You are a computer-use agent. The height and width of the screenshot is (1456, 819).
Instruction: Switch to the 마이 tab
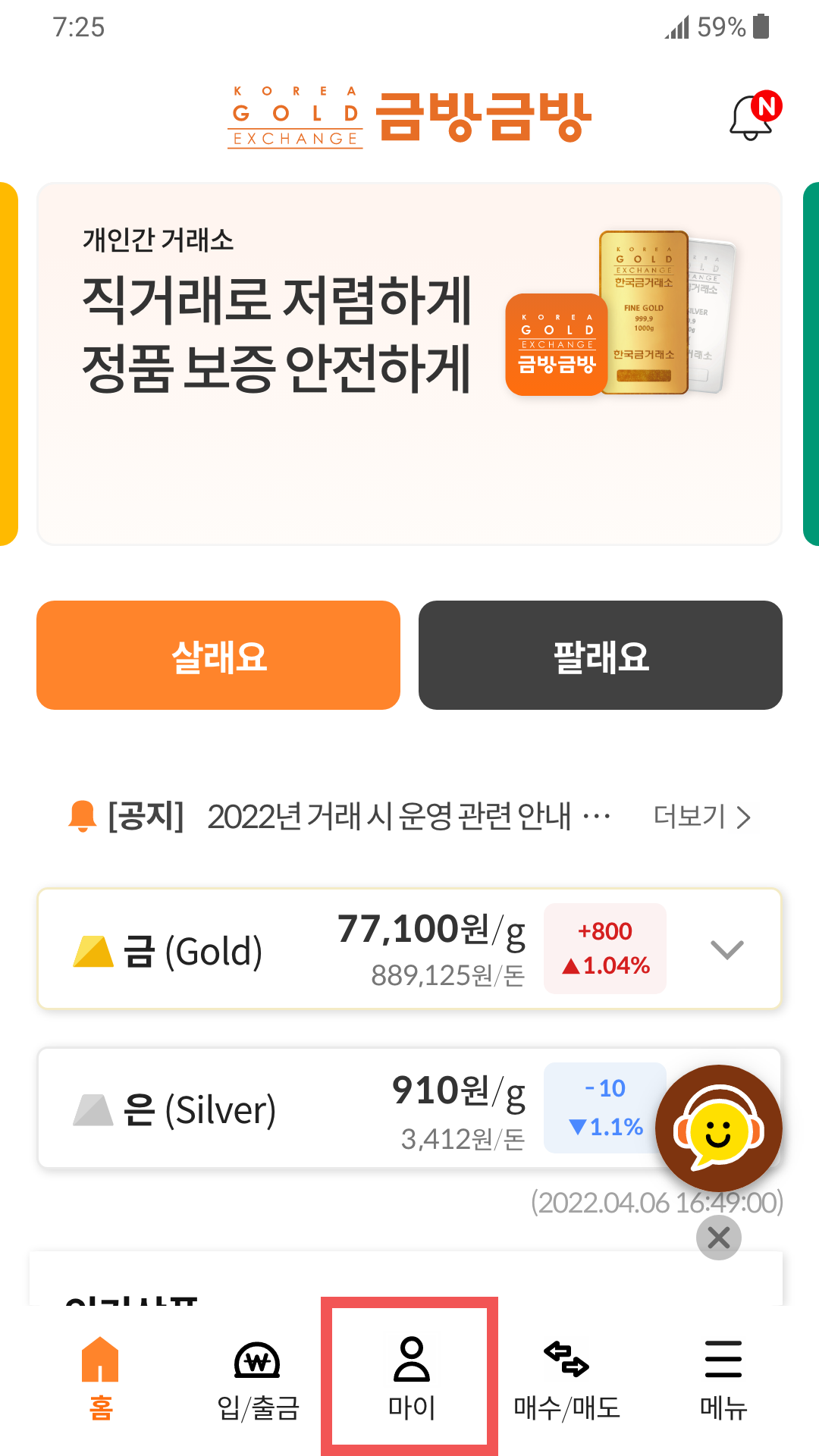[410, 1378]
